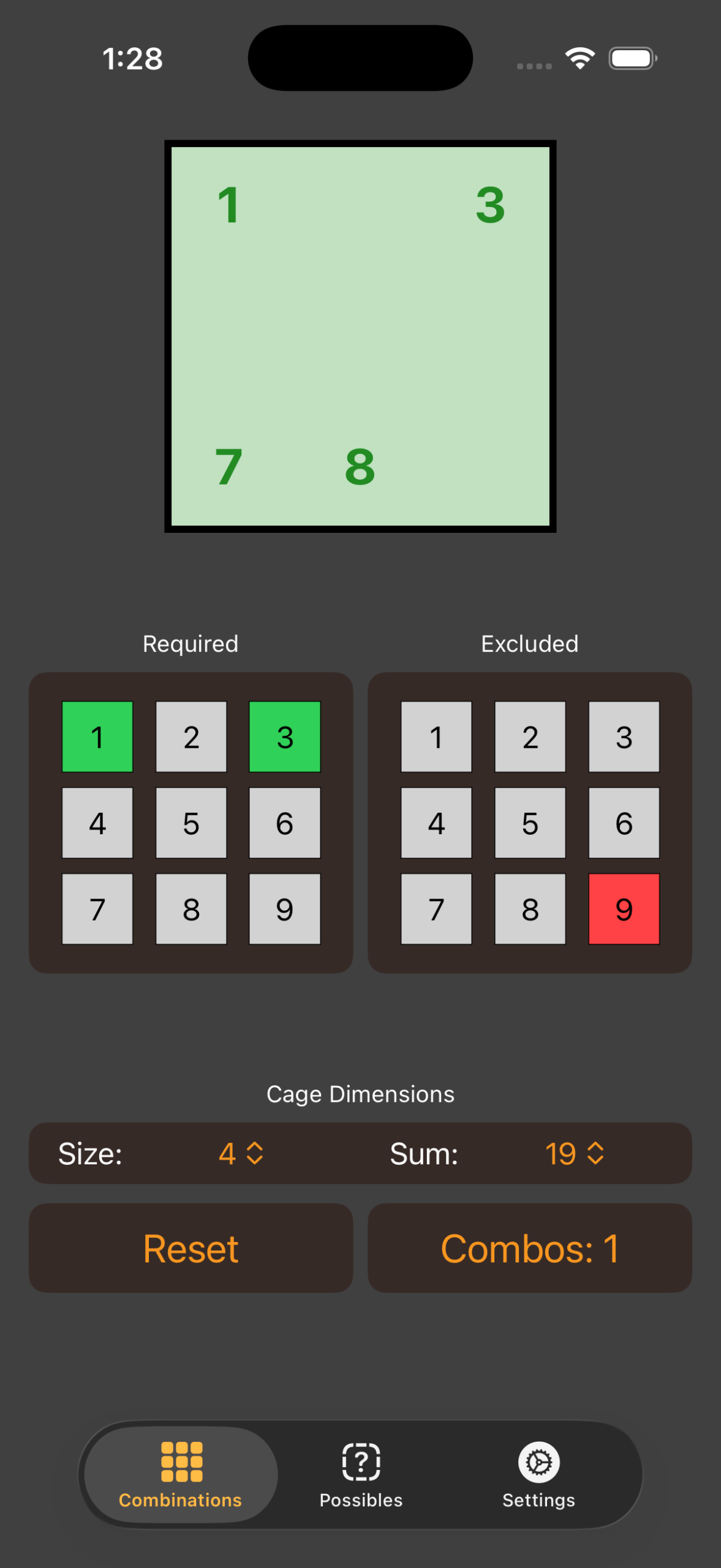The height and width of the screenshot is (1568, 721).
Task: Select 2 in the Required grid
Action: (191, 737)
